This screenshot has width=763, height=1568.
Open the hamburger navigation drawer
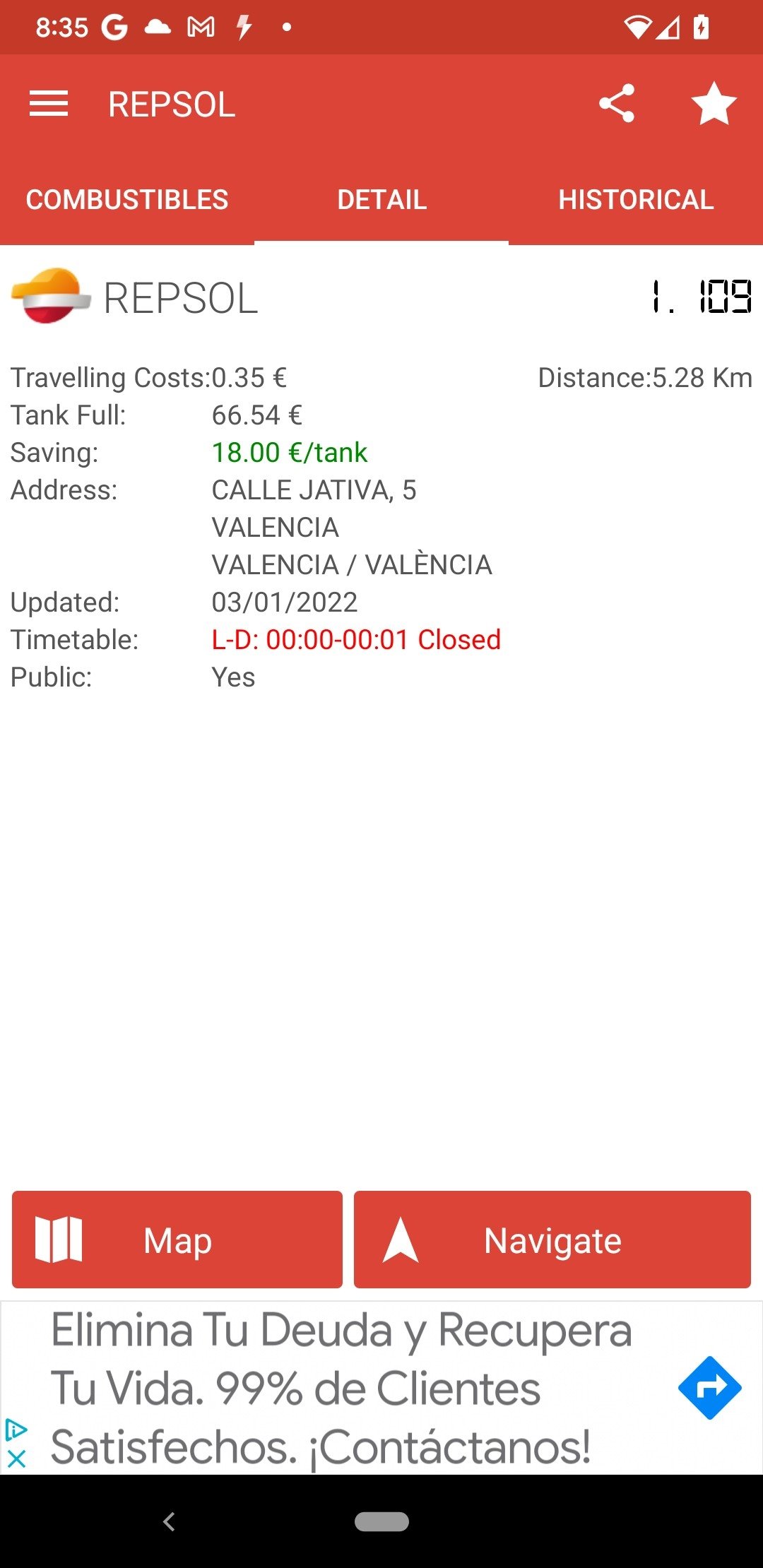tap(49, 104)
